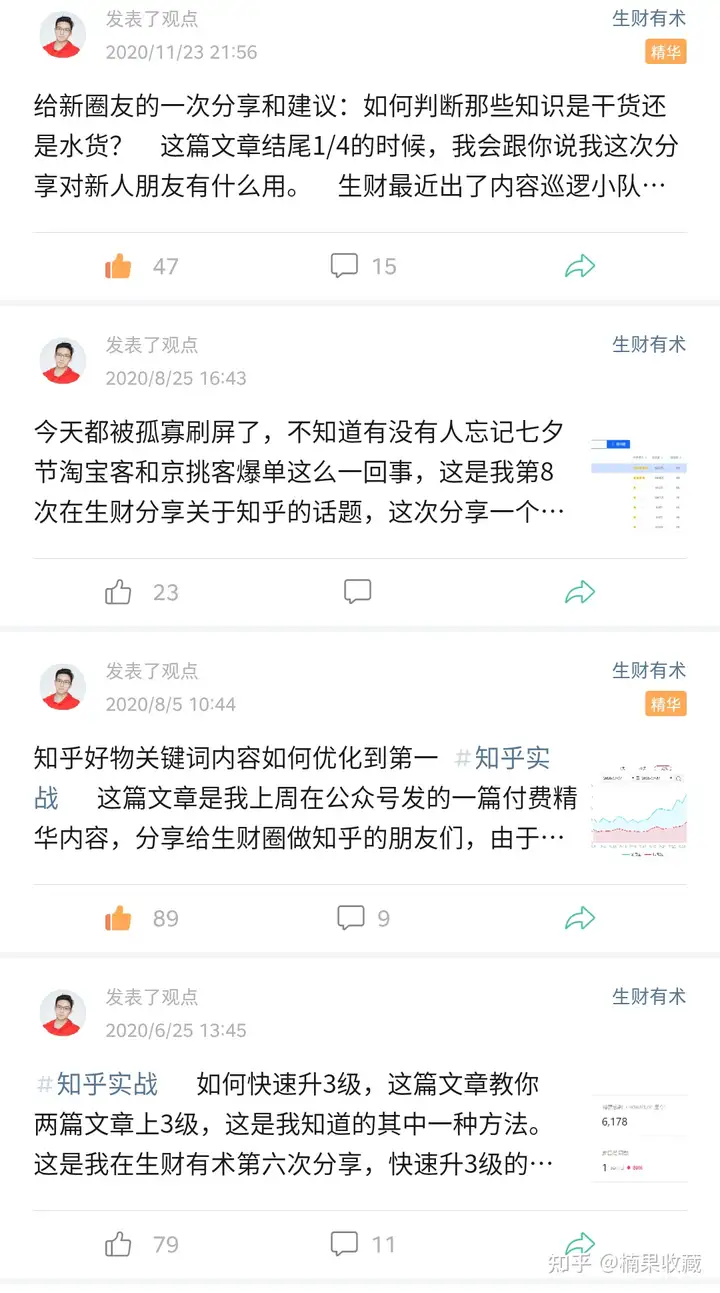This screenshot has height=1293, width=720.
Task: Open the post about 如何快速升3级
Action: [300, 1124]
